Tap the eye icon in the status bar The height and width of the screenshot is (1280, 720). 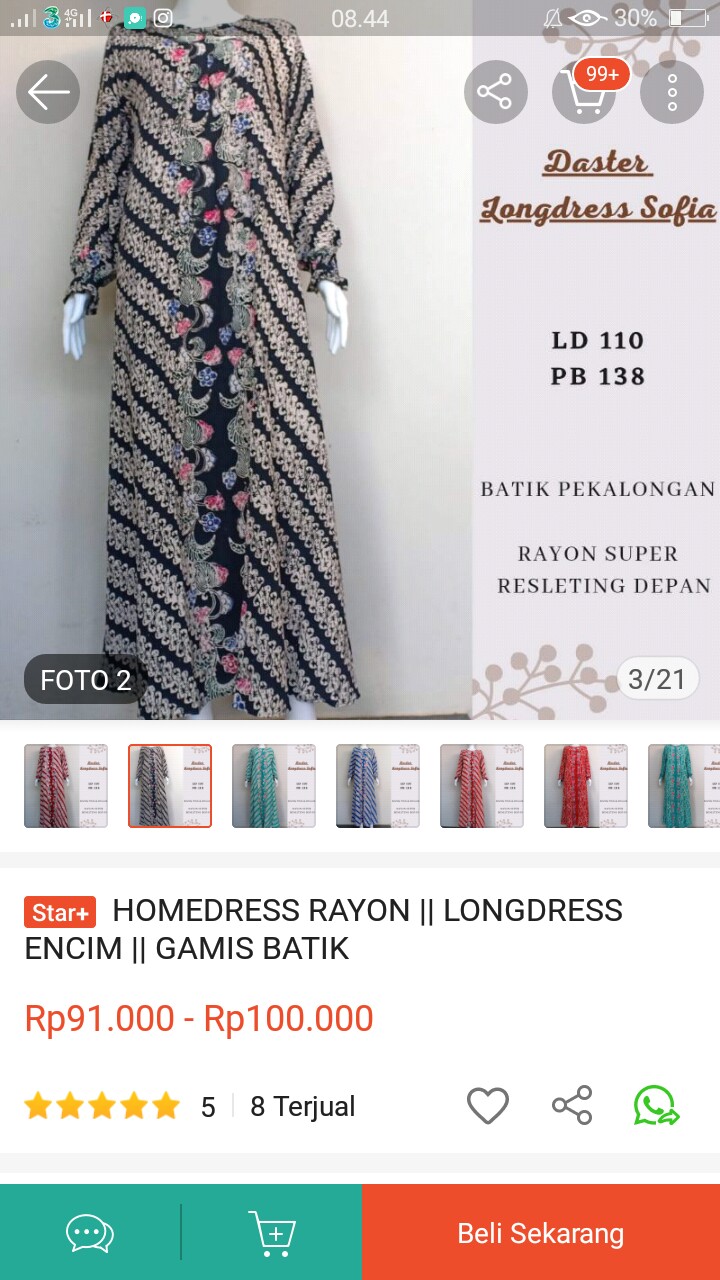(586, 17)
